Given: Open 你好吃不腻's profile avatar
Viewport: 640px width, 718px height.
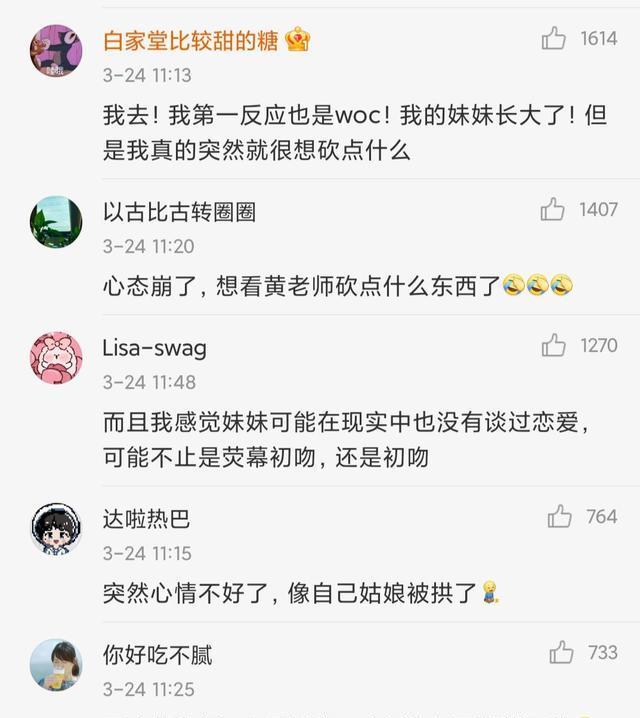Looking at the screenshot, I should click(56, 665).
